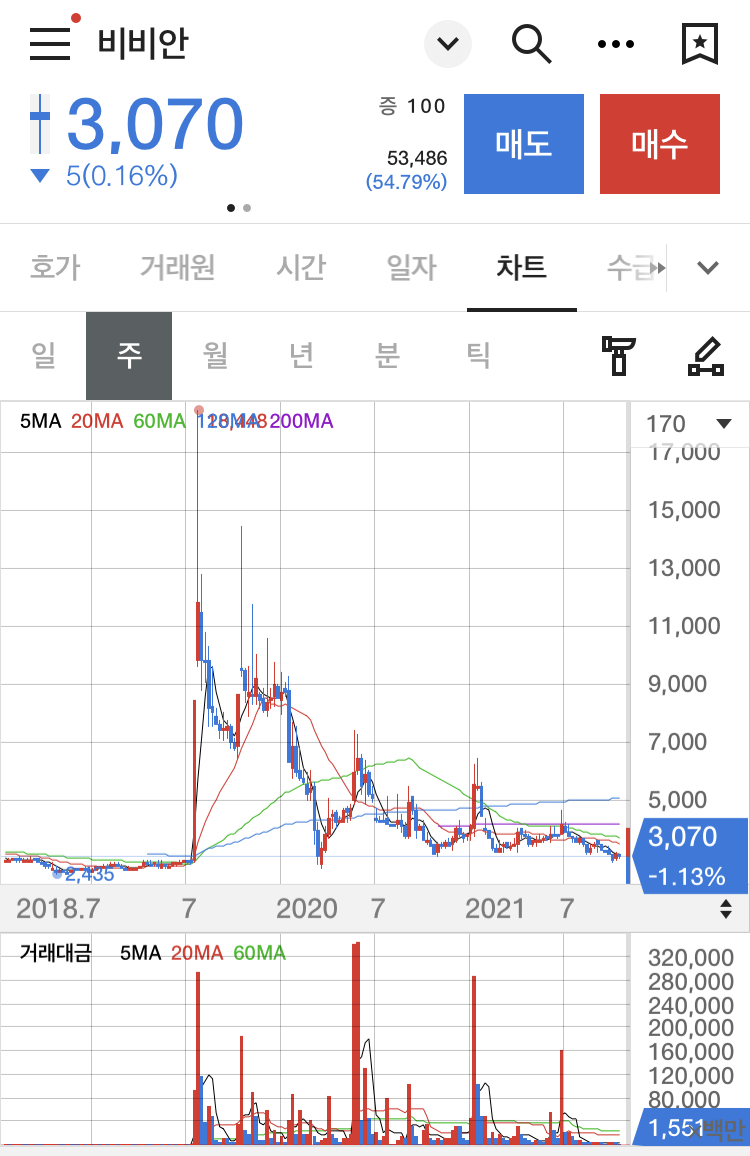Open the chart drawing tool
The image size is (750, 1156).
point(705,356)
